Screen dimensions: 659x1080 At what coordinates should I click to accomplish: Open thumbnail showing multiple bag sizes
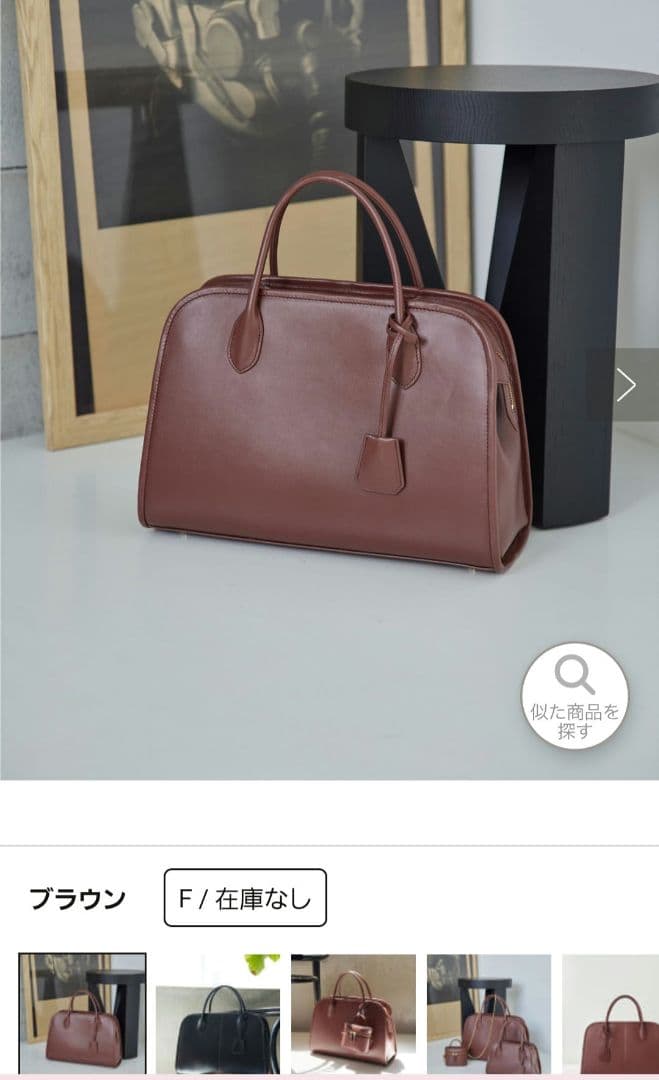click(x=488, y=1013)
